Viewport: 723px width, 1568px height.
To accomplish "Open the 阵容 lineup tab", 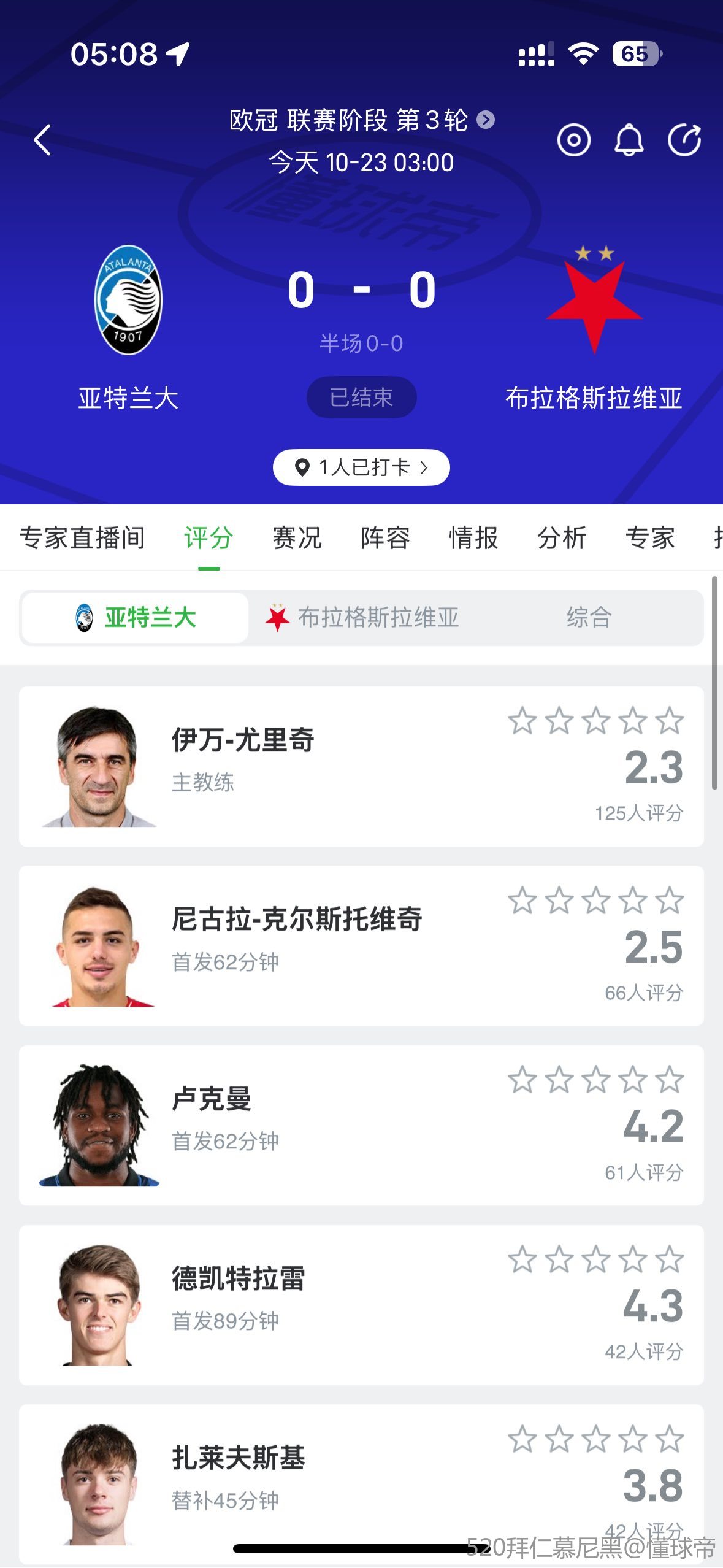I will [x=385, y=538].
